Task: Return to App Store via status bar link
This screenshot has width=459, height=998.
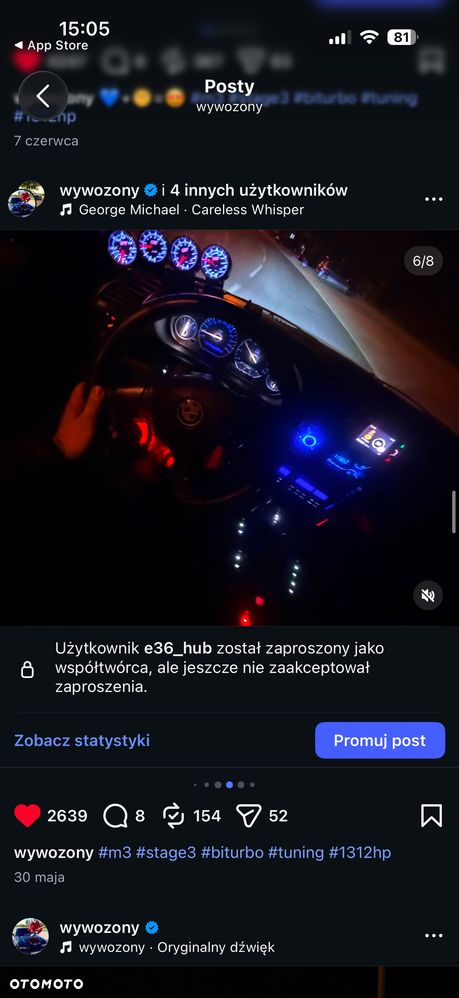Action: pos(52,46)
